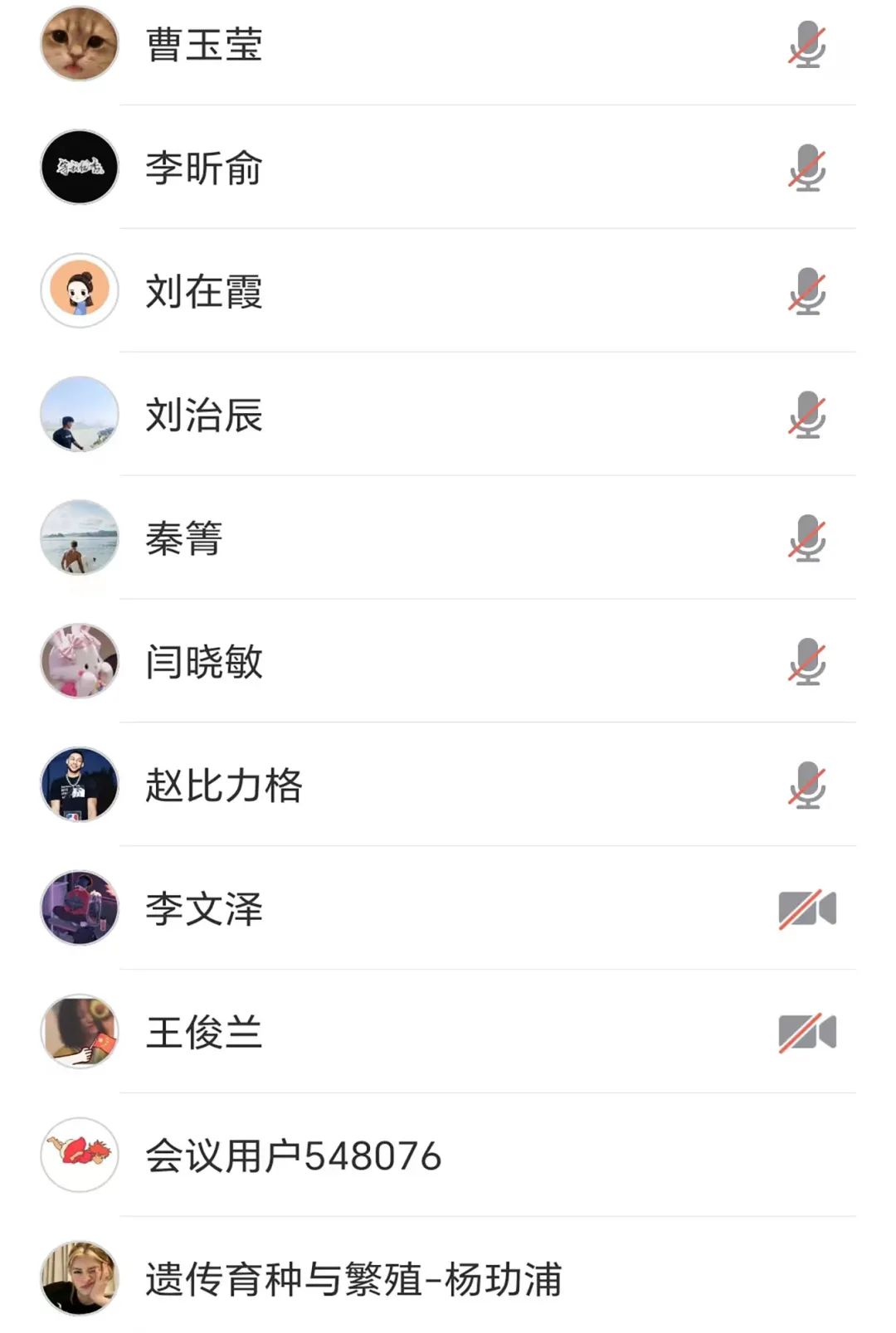Tap the microphone icon next to 闫晓敏
The image size is (896, 1333).
coord(806,663)
